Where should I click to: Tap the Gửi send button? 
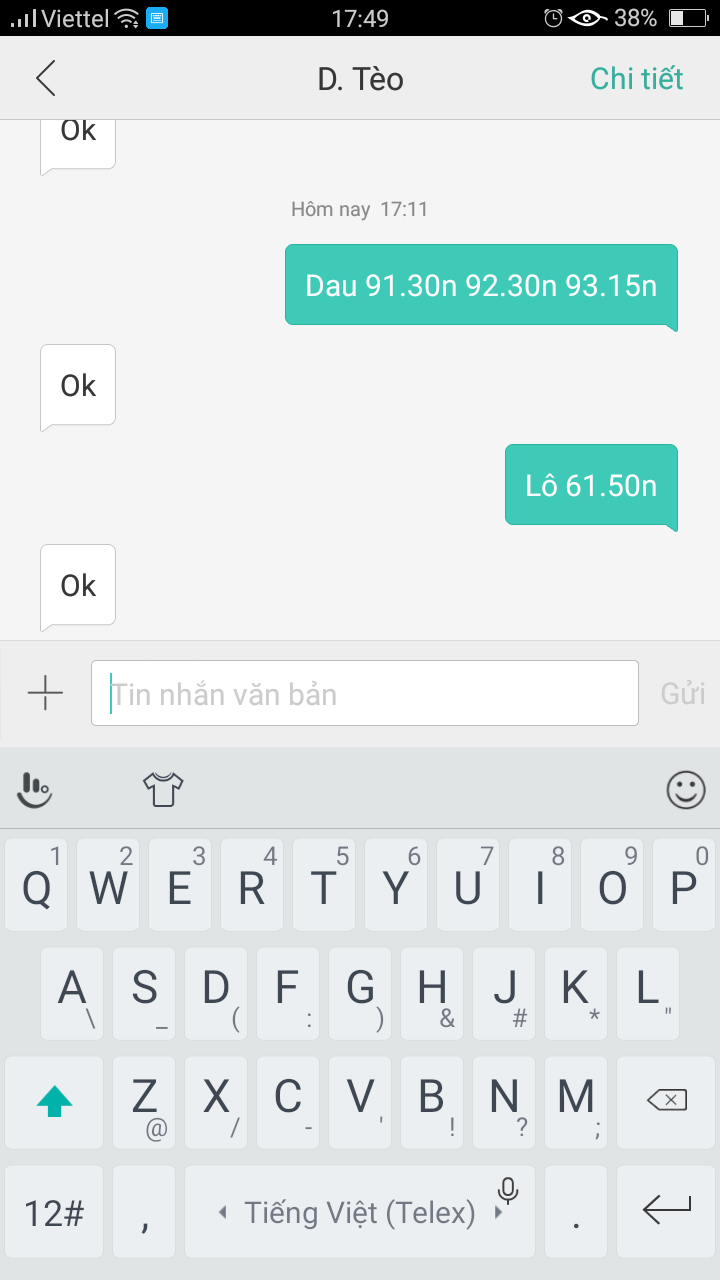click(683, 693)
